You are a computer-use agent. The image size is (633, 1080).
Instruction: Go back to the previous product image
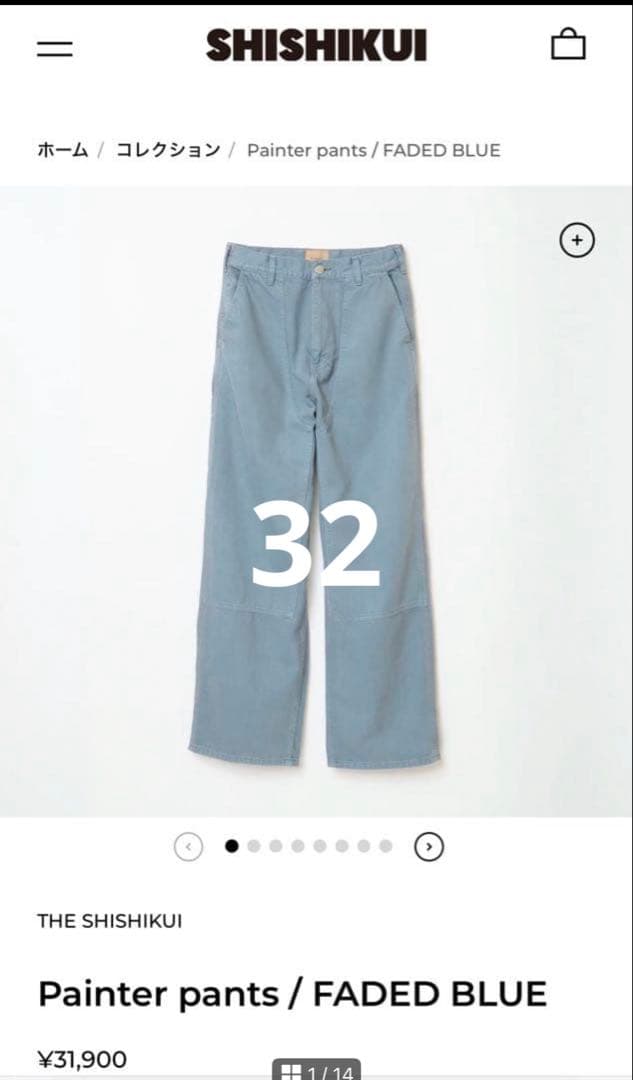coord(188,847)
